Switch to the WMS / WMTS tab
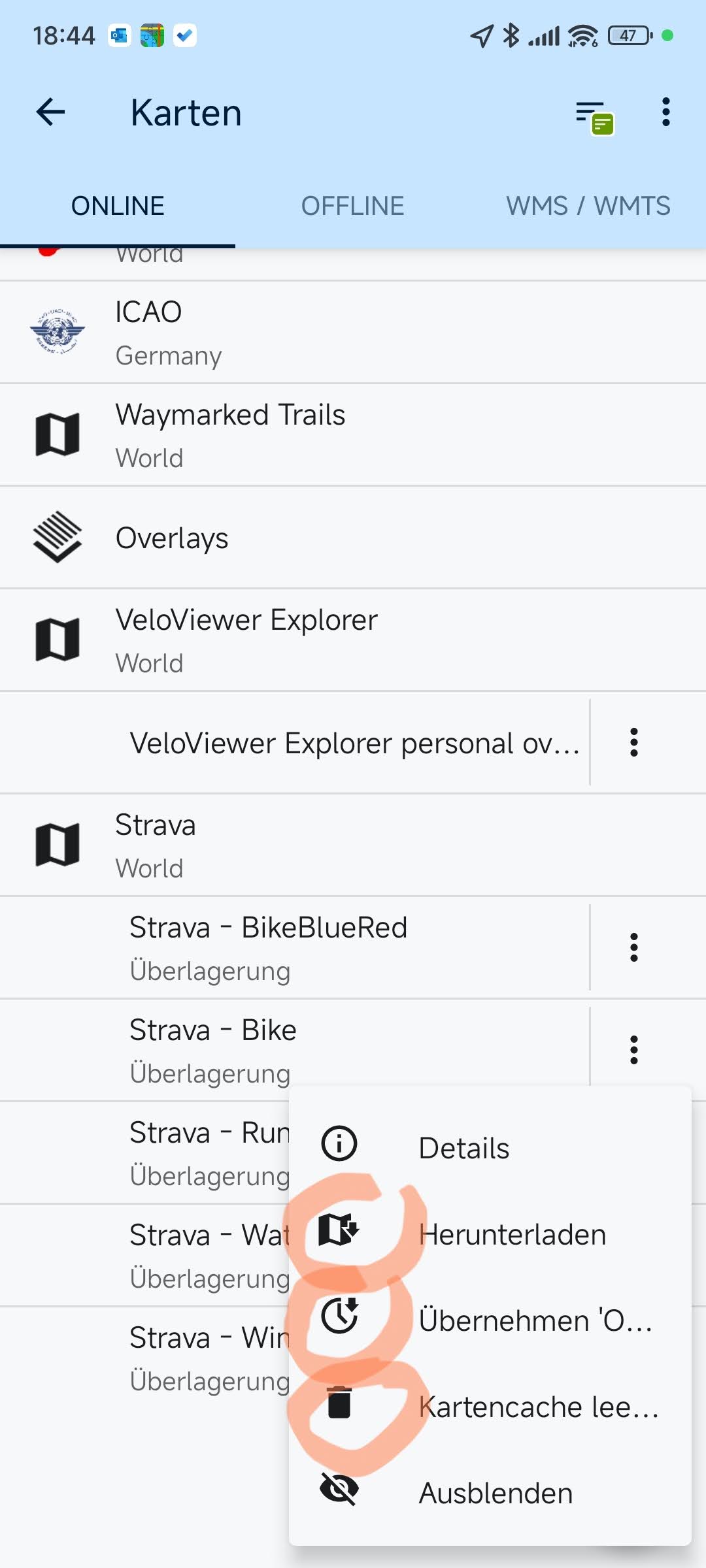706x1568 pixels. pos(588,206)
